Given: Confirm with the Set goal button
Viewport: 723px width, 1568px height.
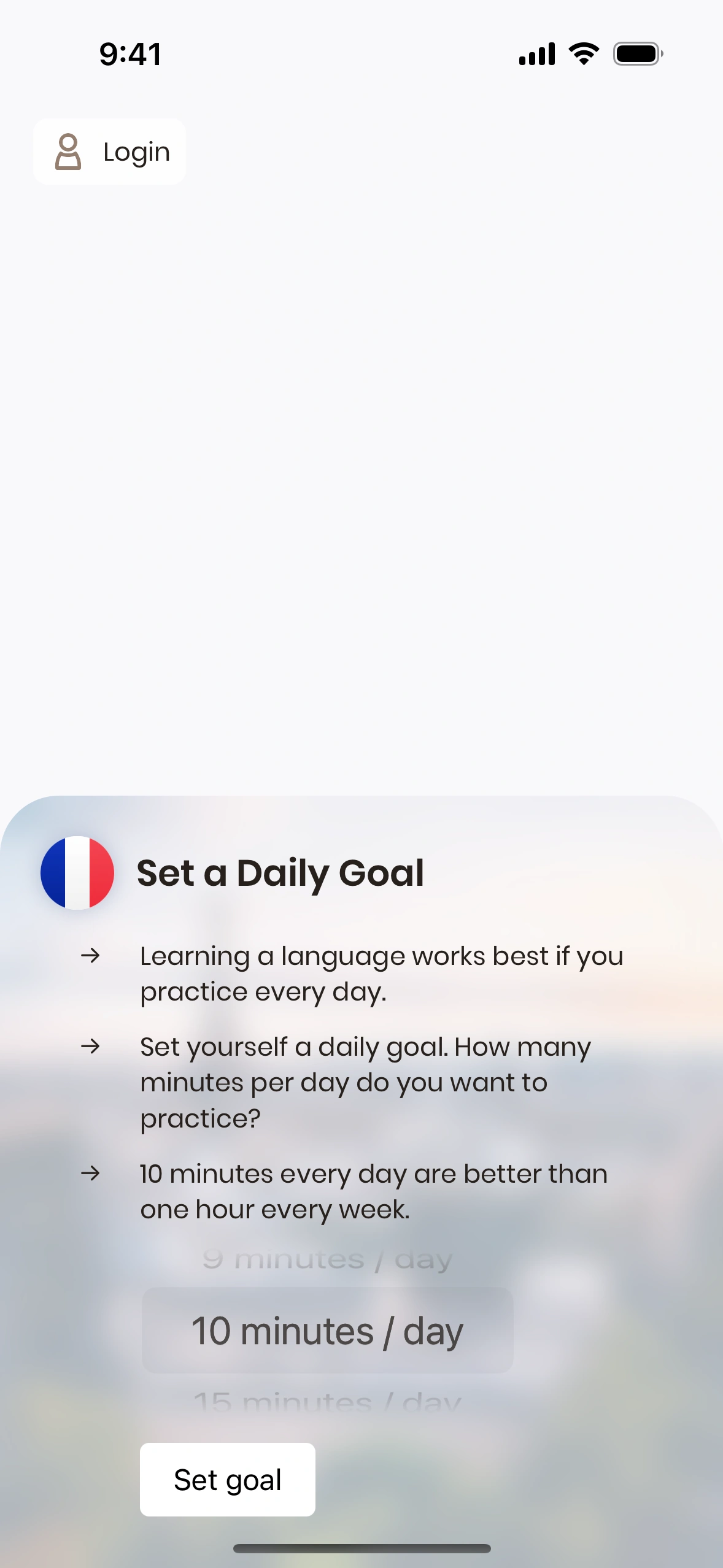Looking at the screenshot, I should click(227, 1480).
